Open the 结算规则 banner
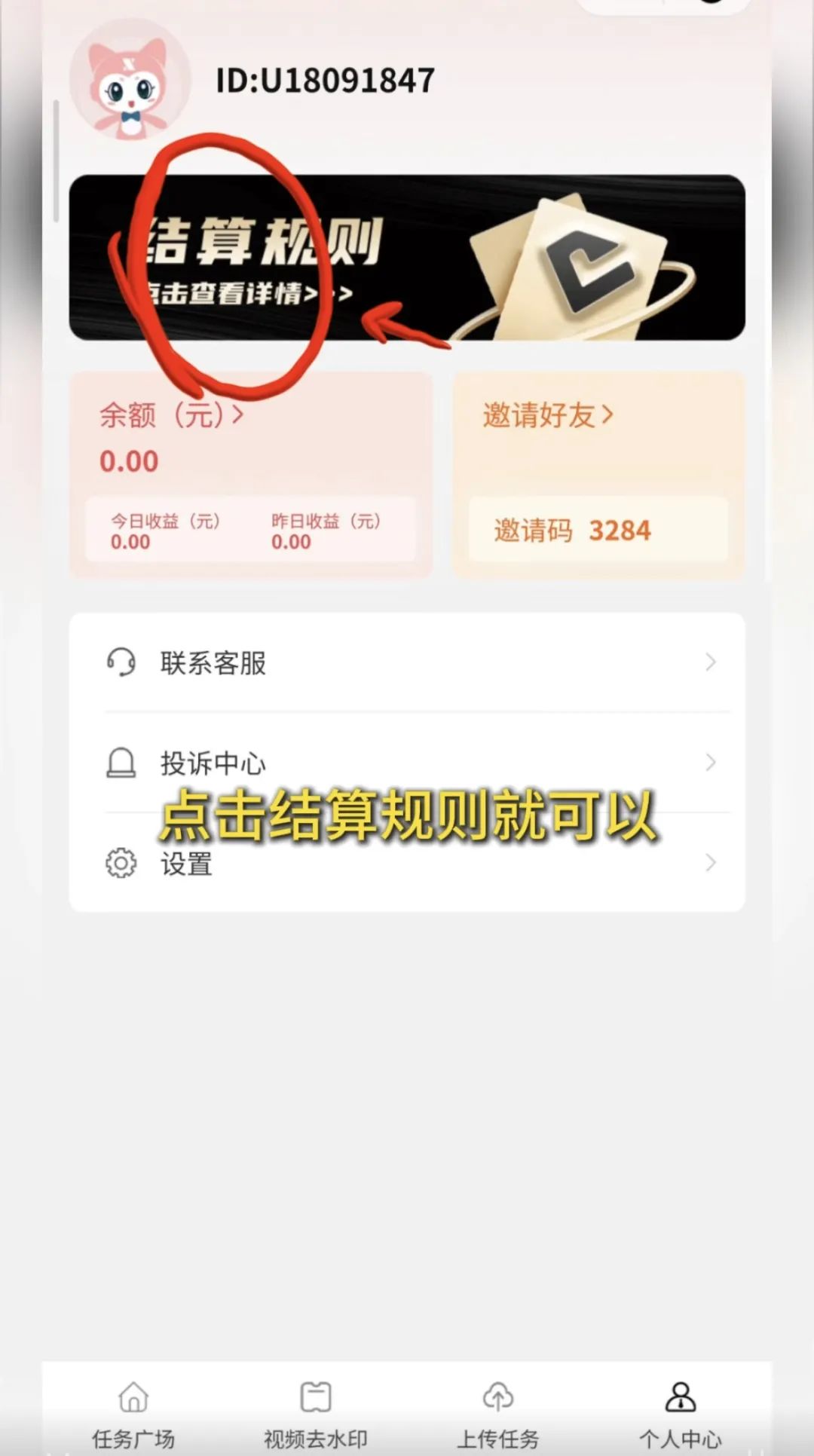Viewport: 814px width, 1456px height. 407,258
